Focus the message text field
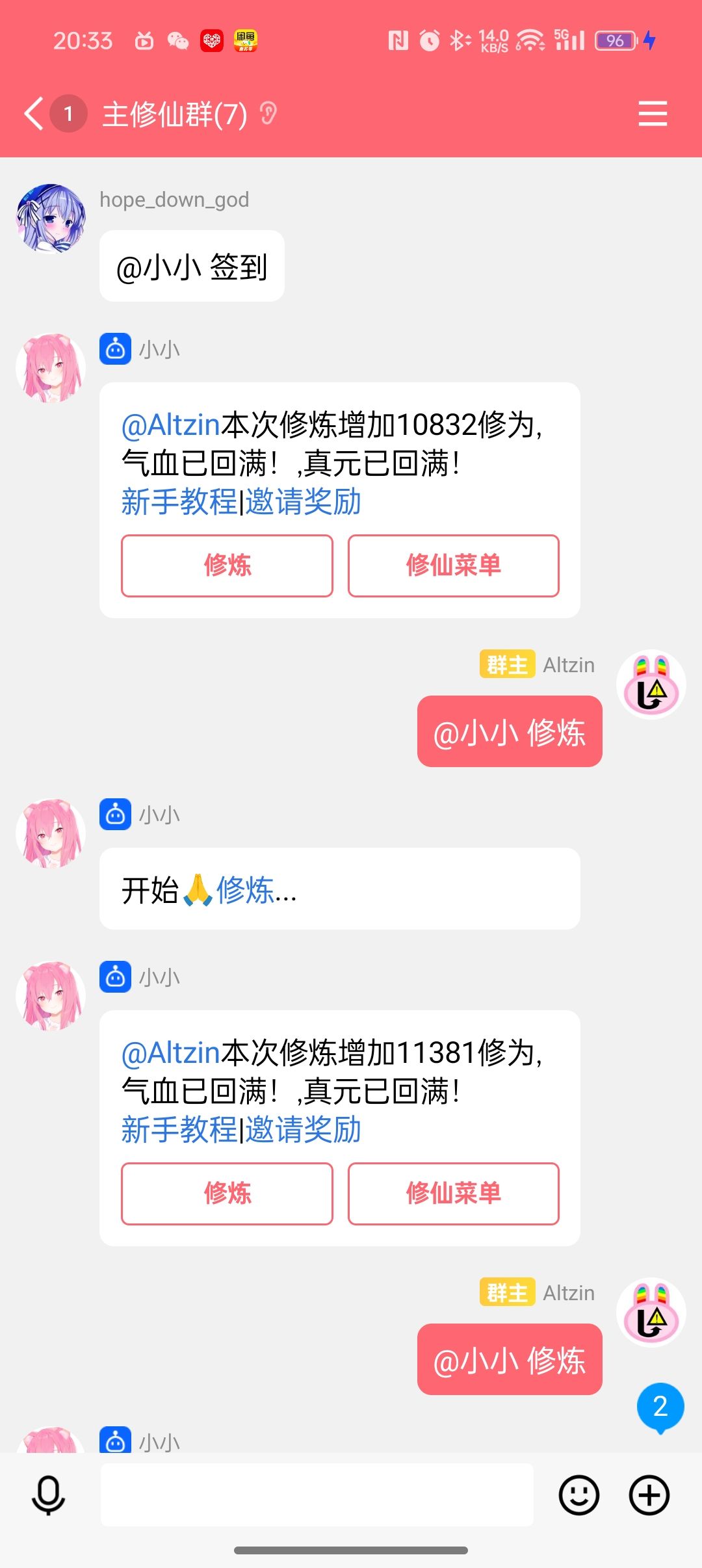The image size is (702, 1568). pyautogui.click(x=317, y=1495)
